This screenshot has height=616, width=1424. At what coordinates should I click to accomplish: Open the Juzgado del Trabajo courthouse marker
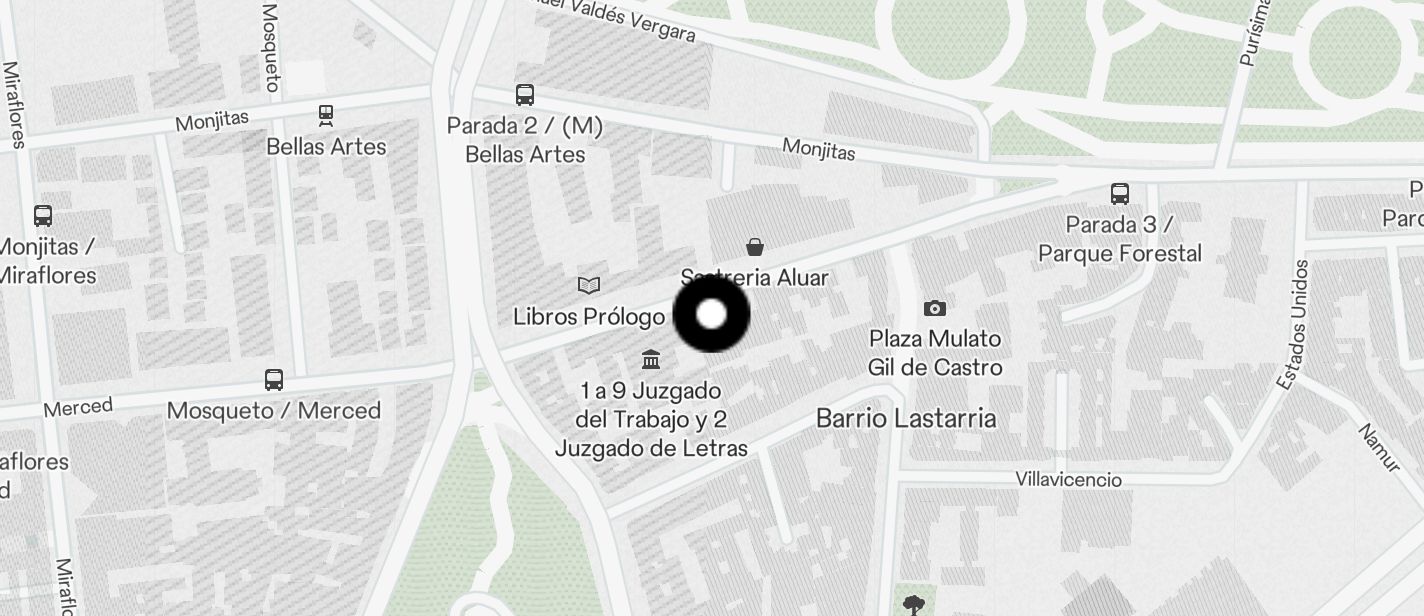tap(651, 358)
